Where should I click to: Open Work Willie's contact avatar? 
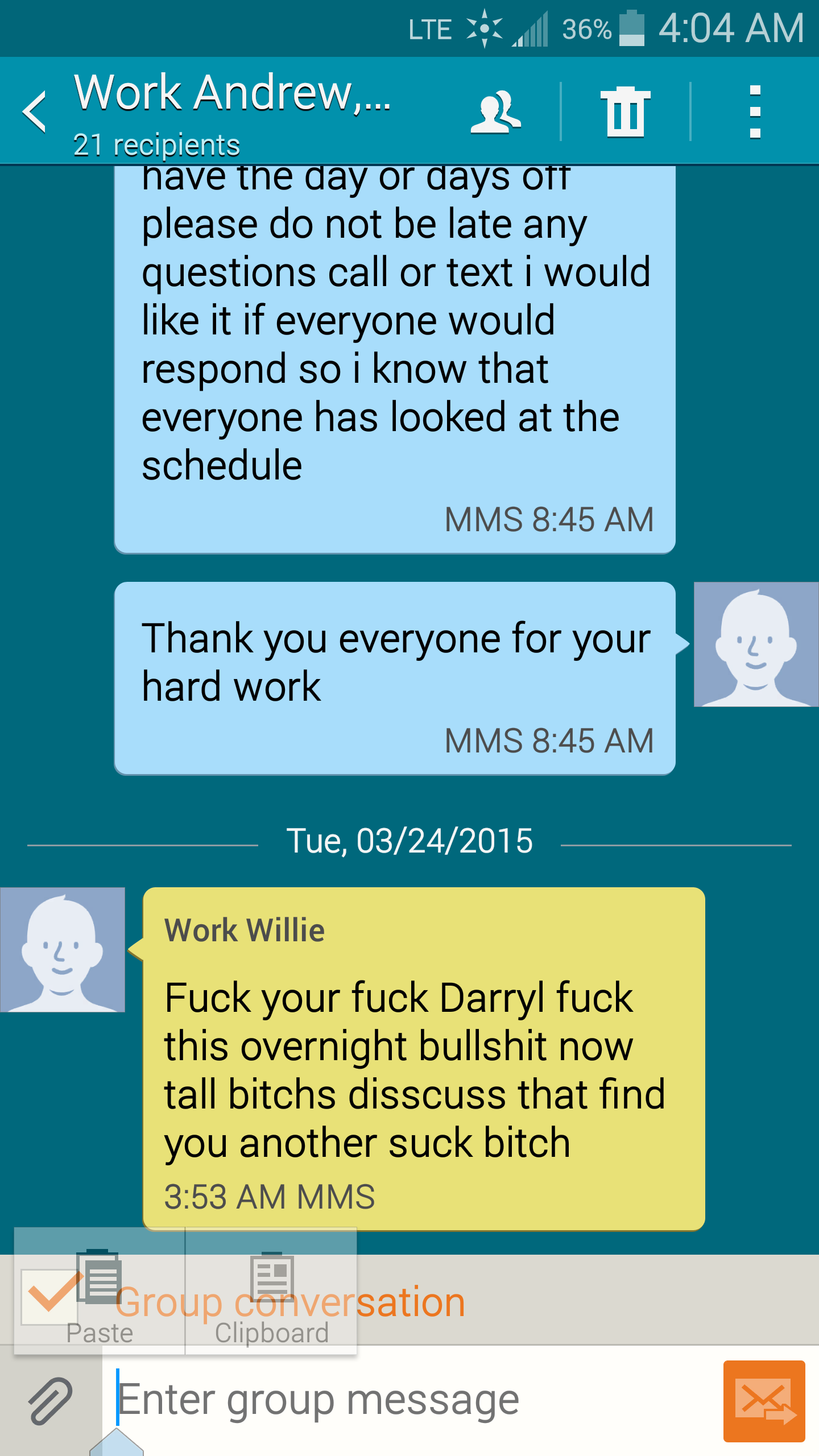(x=63, y=950)
